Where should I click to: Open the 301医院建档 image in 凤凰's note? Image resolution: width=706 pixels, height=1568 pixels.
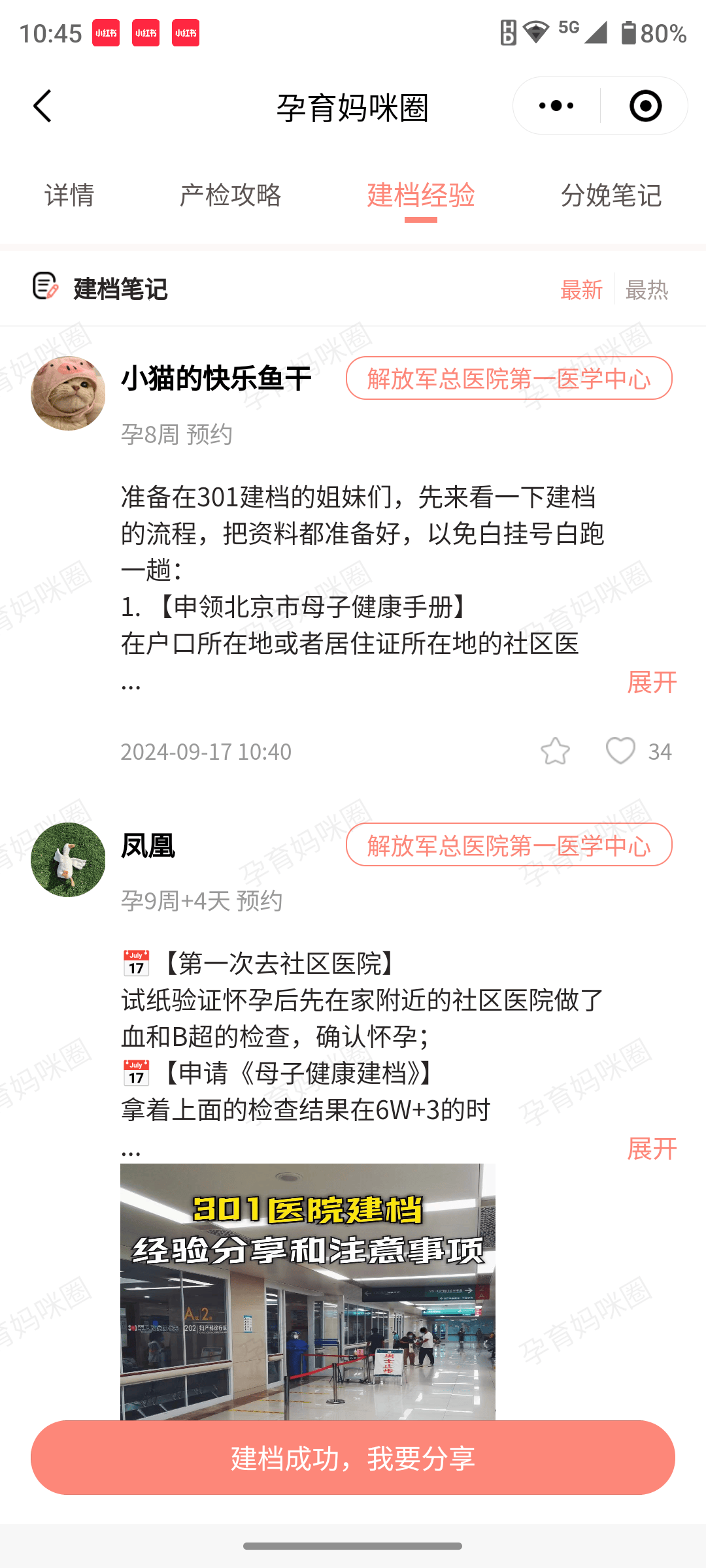[307, 1290]
